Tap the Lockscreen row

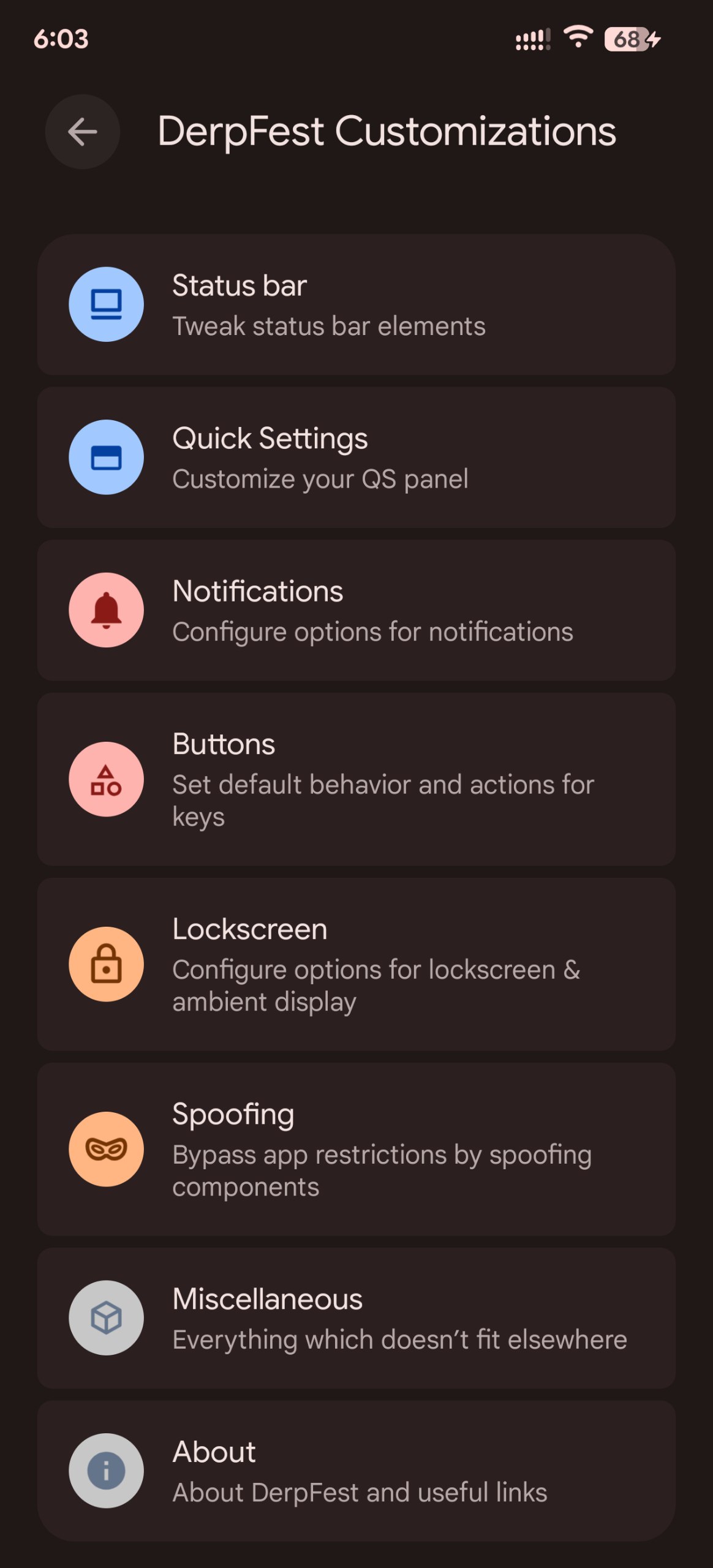click(356, 964)
